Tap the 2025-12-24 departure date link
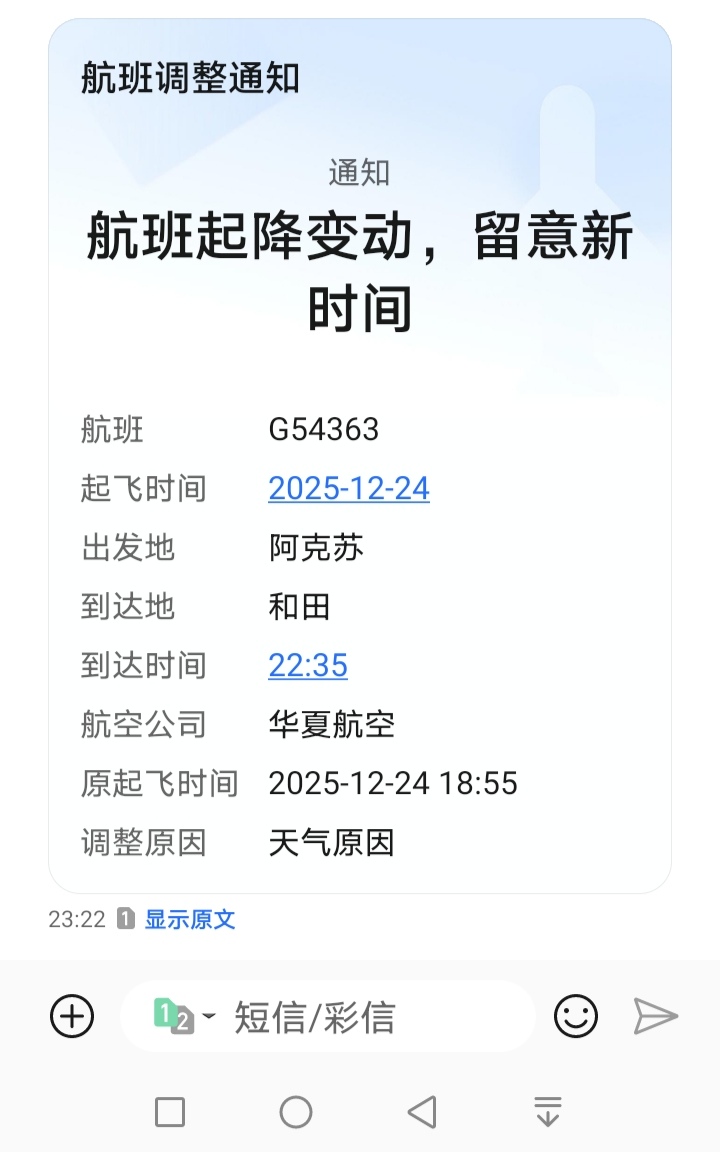The image size is (720, 1152). (349, 488)
